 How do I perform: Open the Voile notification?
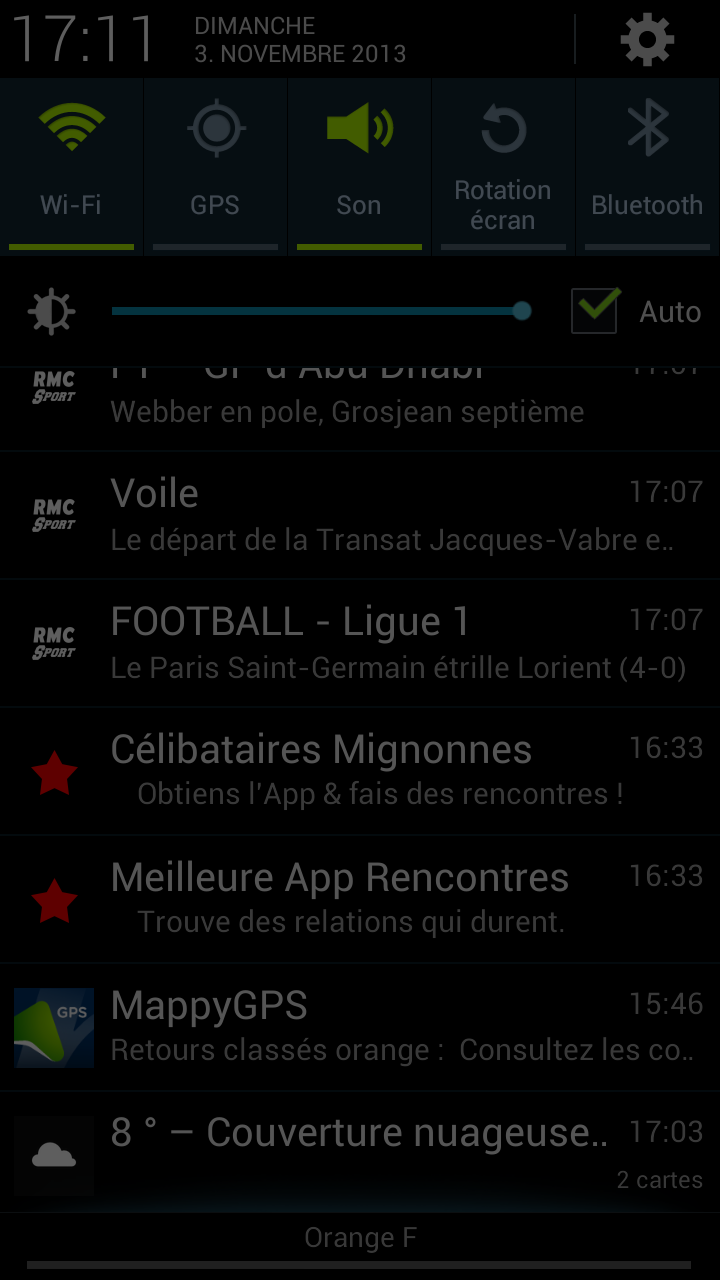click(x=360, y=514)
